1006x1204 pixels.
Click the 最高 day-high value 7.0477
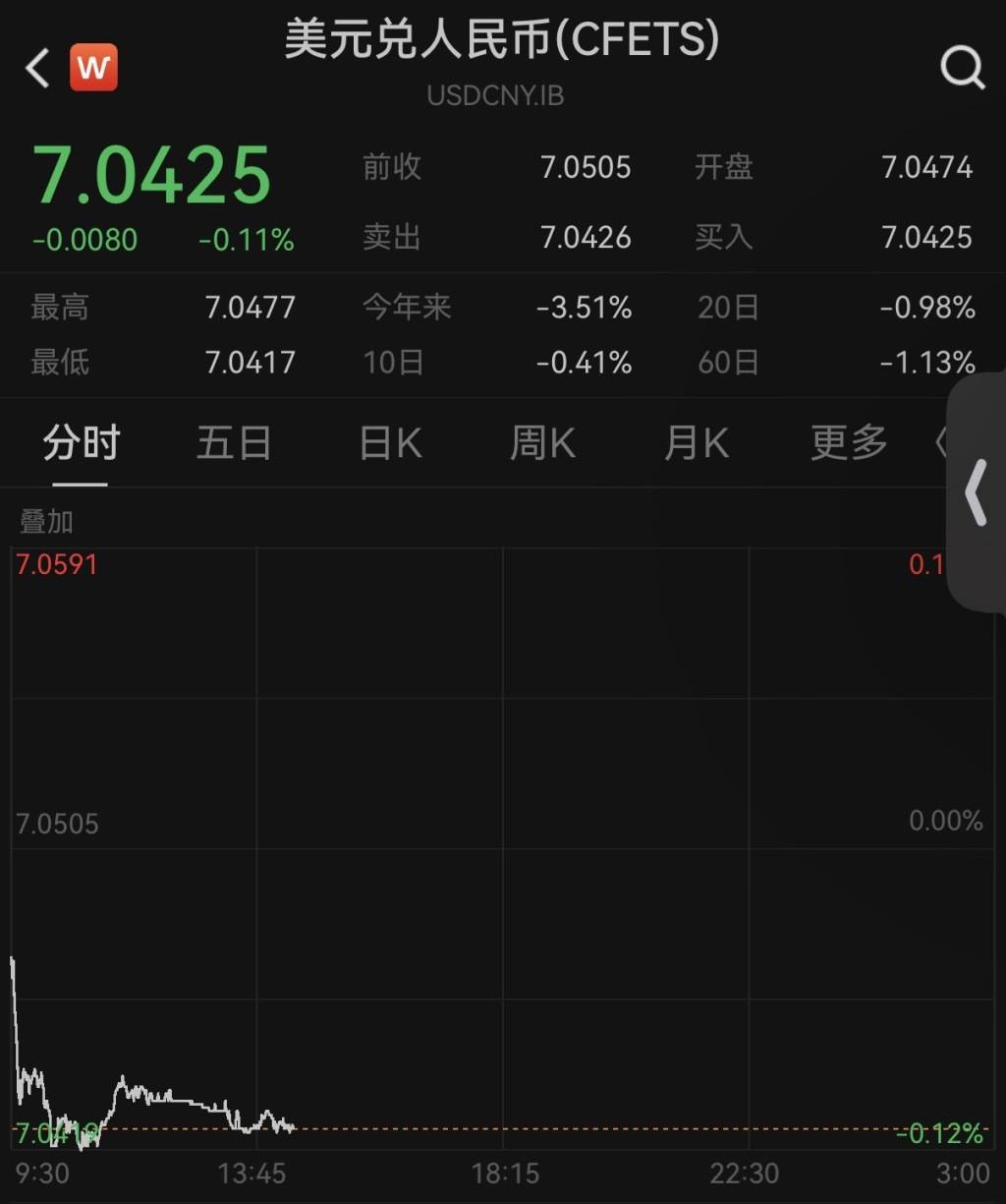click(250, 308)
